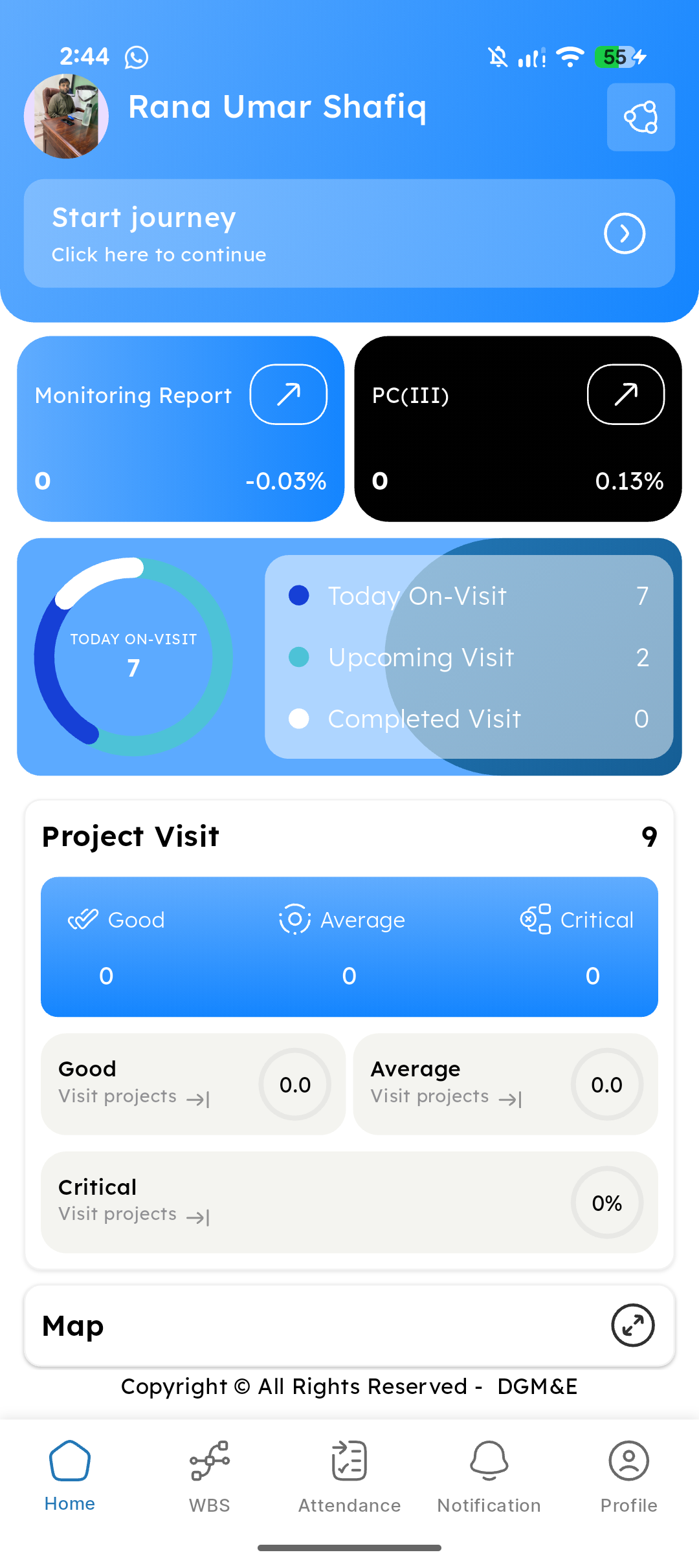View Average visit projects card

coord(505,1084)
